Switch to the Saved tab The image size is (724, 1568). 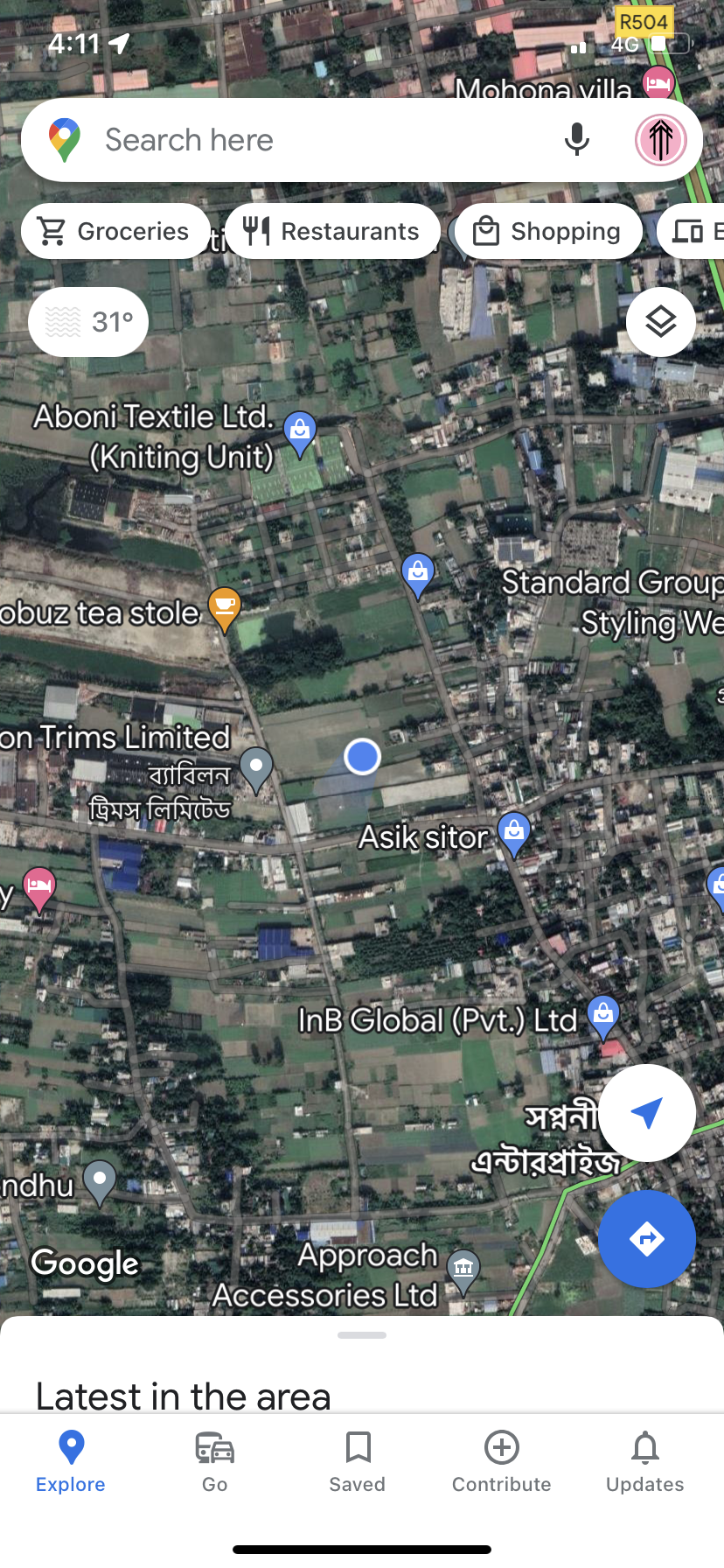point(358,1462)
